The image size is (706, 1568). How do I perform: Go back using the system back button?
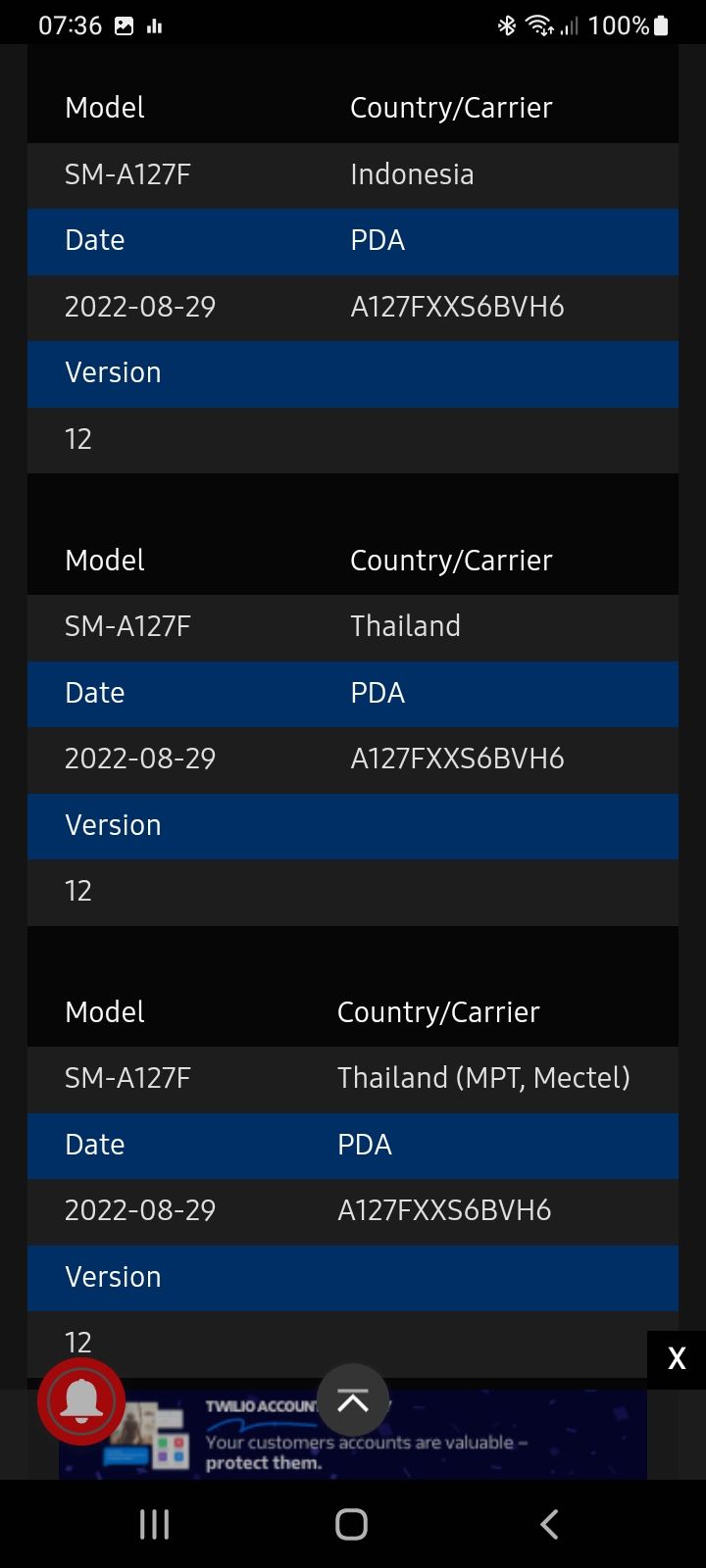pyautogui.click(x=549, y=1524)
